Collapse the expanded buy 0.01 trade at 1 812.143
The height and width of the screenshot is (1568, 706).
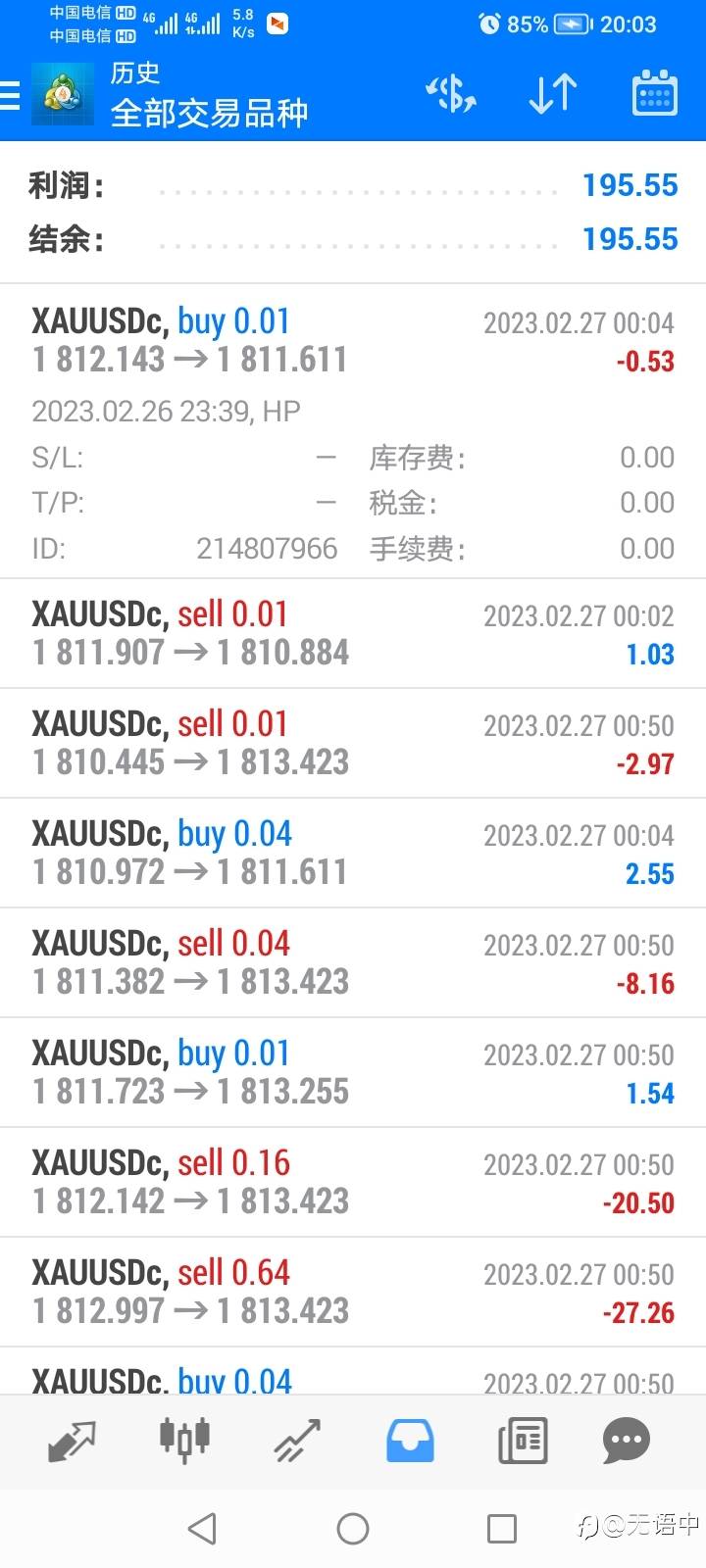tap(353, 340)
